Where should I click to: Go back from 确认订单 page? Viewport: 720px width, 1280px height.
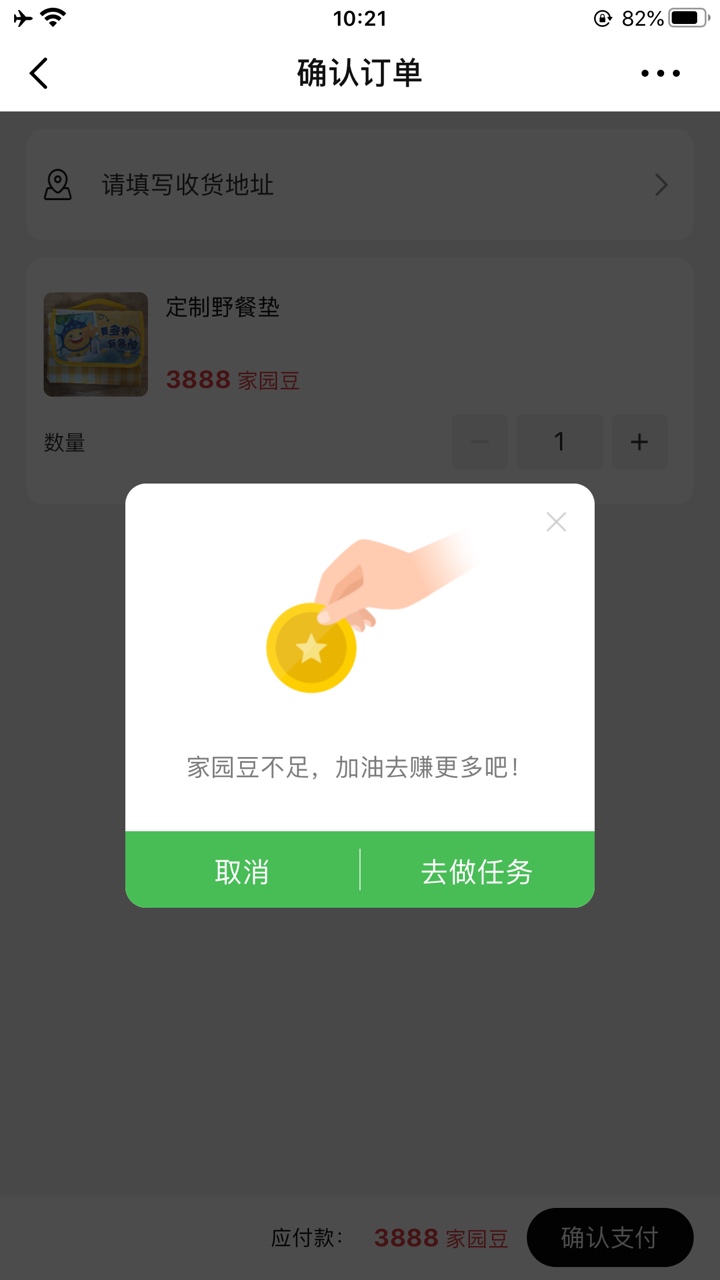tap(39, 73)
